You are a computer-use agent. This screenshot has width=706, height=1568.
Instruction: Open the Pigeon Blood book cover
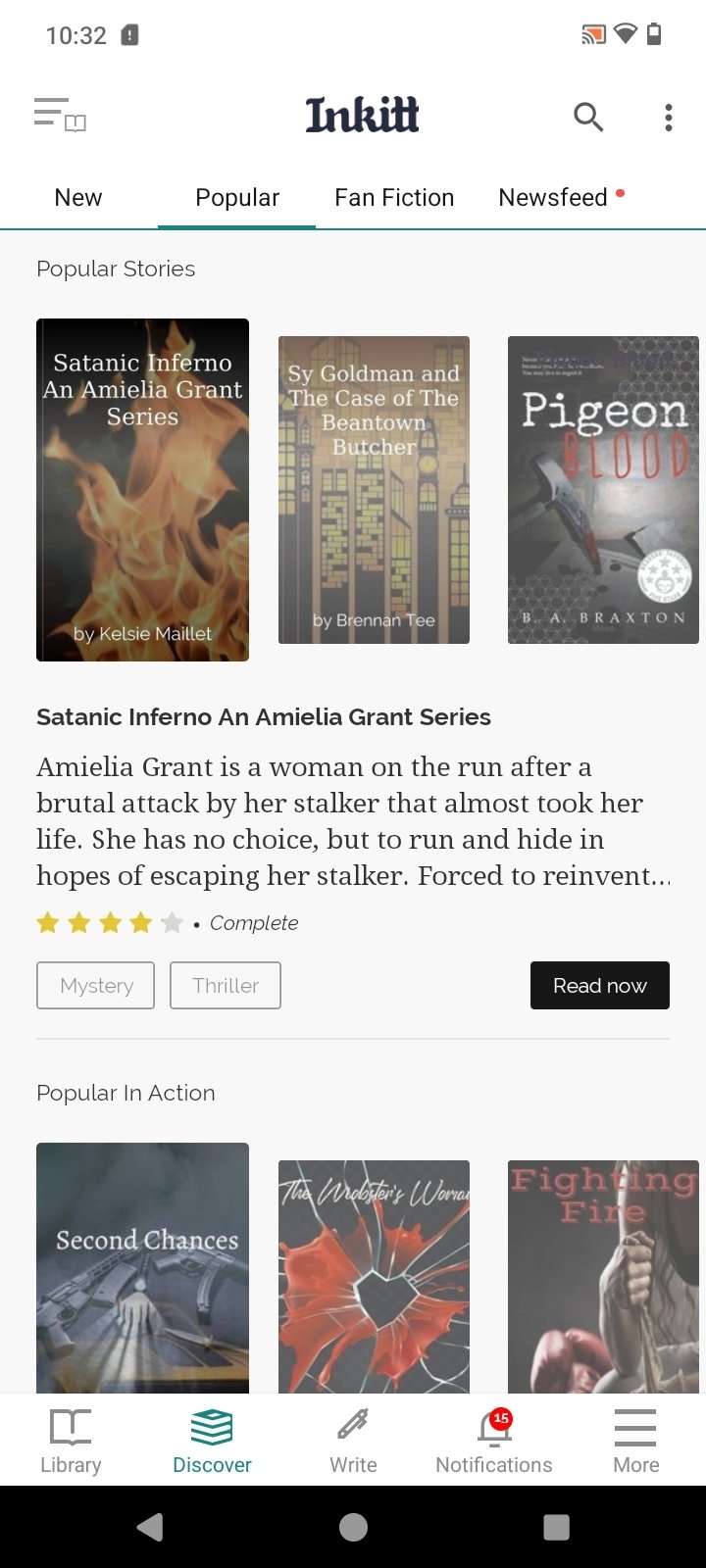point(603,490)
